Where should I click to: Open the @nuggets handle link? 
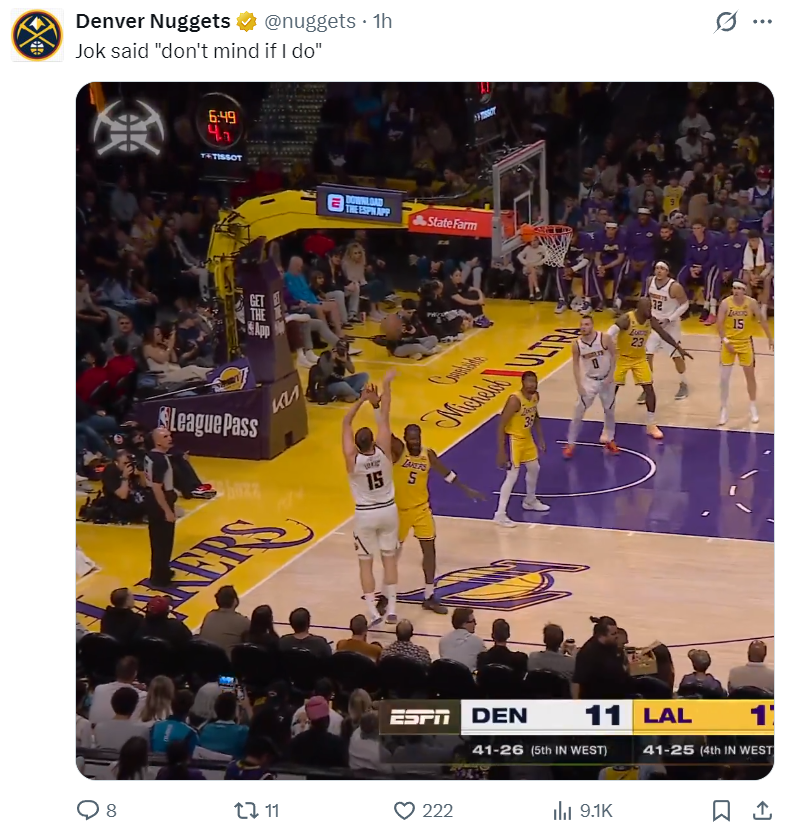pyautogui.click(x=310, y=21)
